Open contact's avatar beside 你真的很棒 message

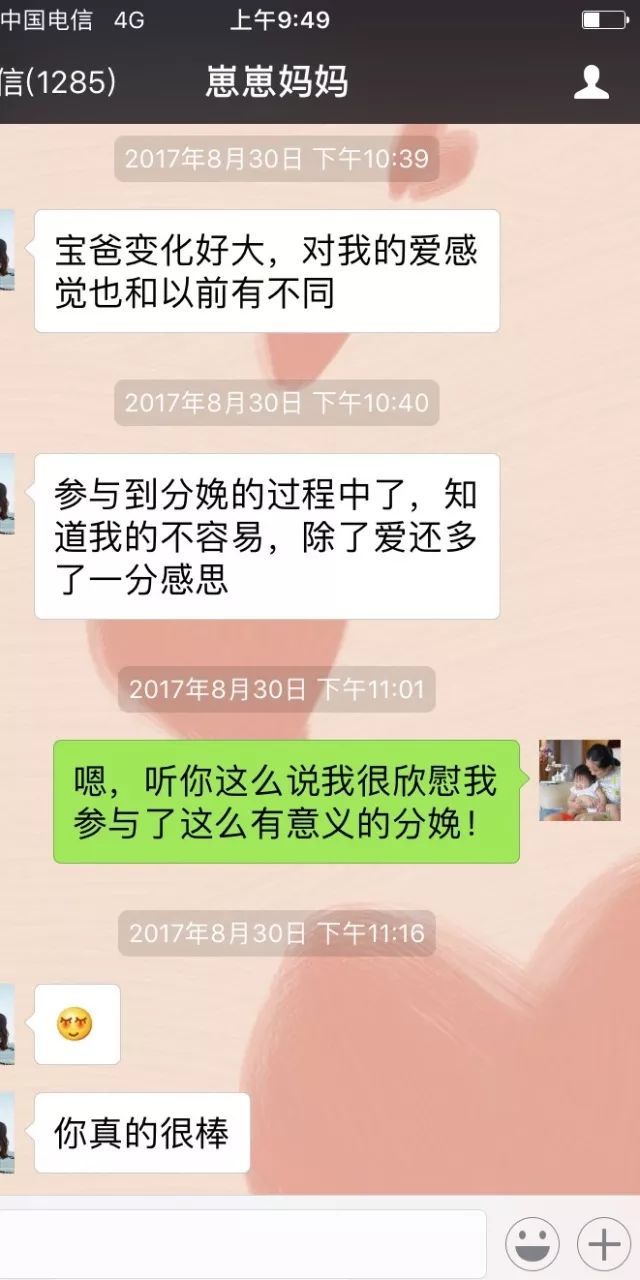tap(6, 1132)
